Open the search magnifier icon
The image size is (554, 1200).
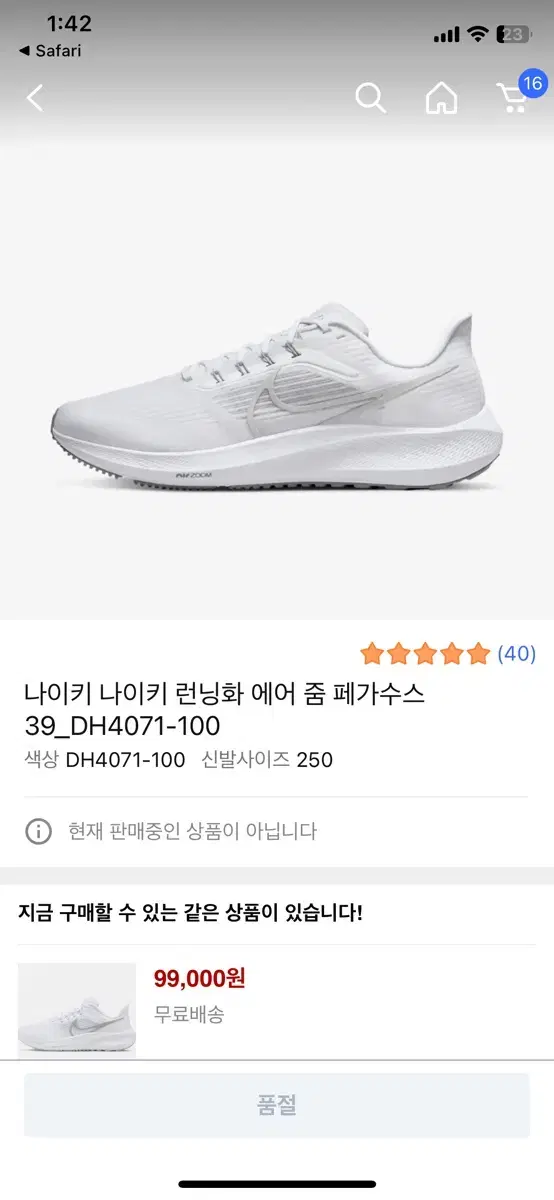point(370,98)
